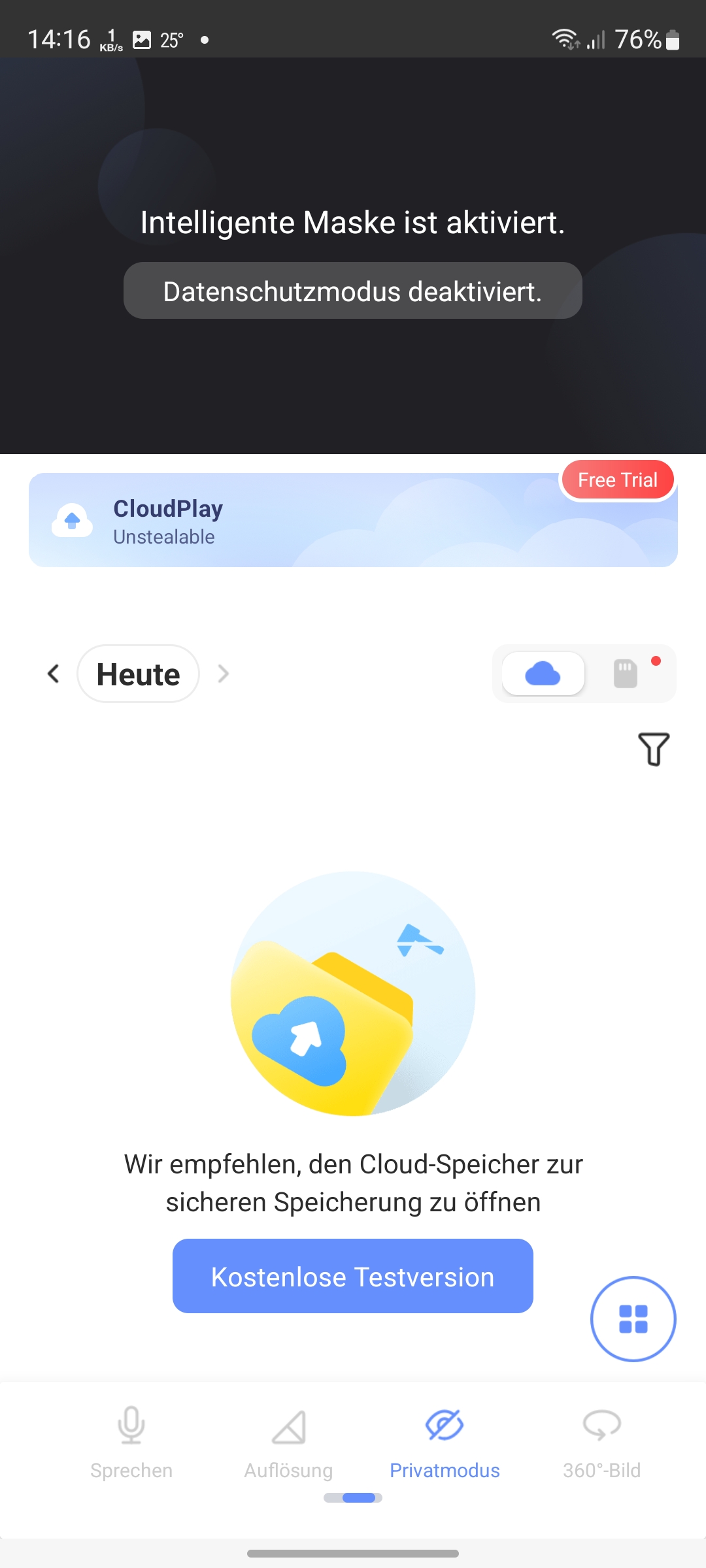Viewport: 706px width, 1568px height.
Task: Switch to SD card recordings
Action: (x=626, y=674)
